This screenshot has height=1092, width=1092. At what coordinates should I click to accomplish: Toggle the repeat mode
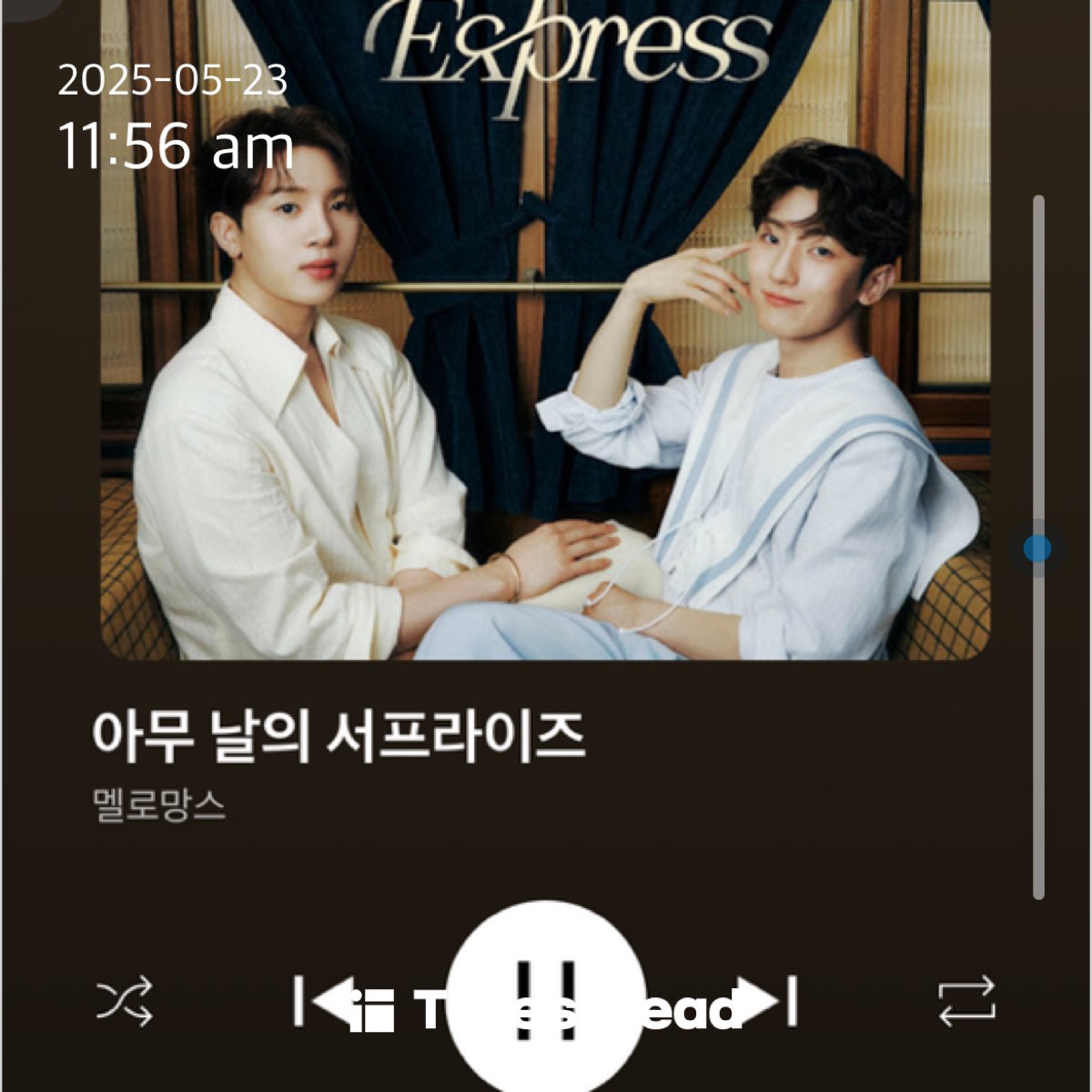(966, 1002)
